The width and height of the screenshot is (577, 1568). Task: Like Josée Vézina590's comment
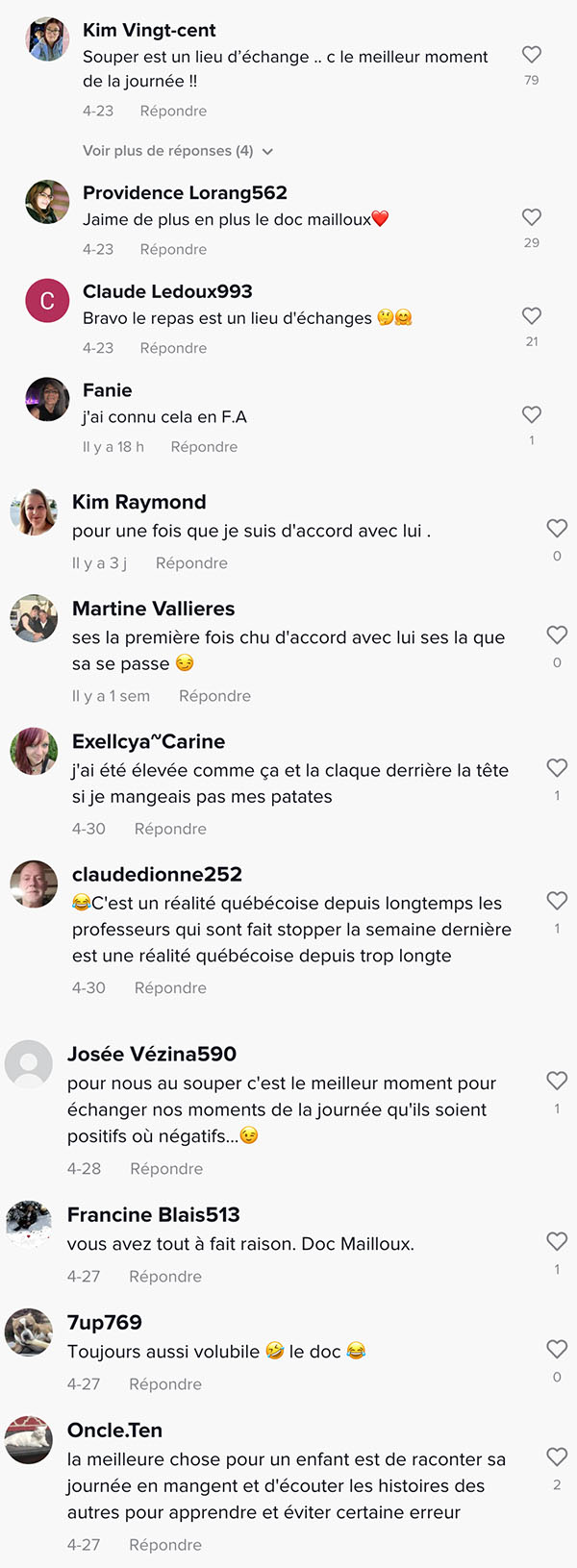tap(557, 1081)
